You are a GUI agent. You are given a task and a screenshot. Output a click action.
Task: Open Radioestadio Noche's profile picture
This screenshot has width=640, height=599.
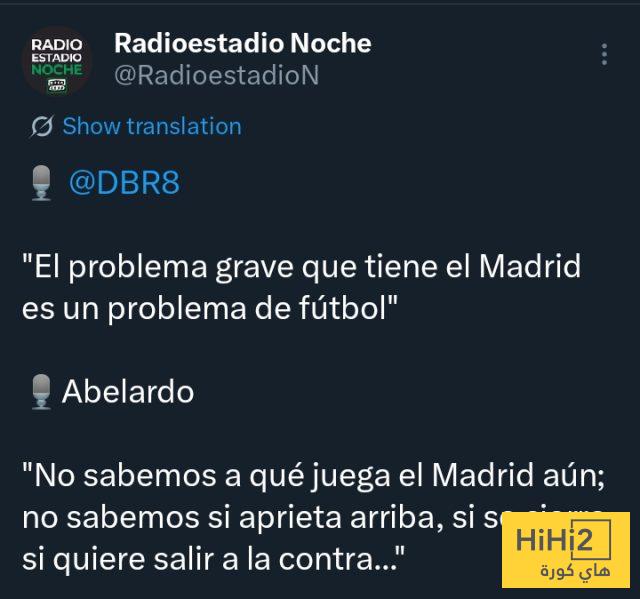pyautogui.click(x=57, y=62)
